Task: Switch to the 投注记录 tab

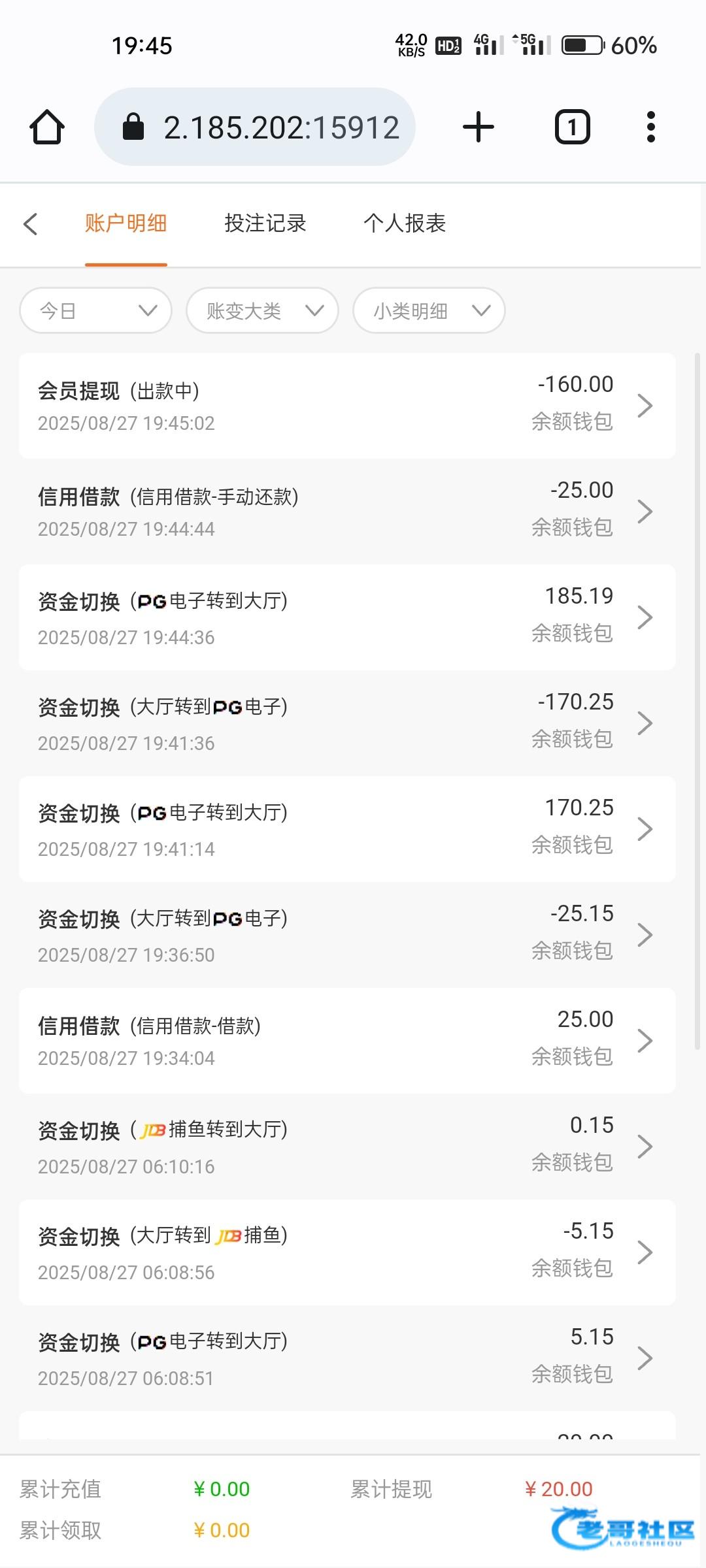Action: [265, 223]
